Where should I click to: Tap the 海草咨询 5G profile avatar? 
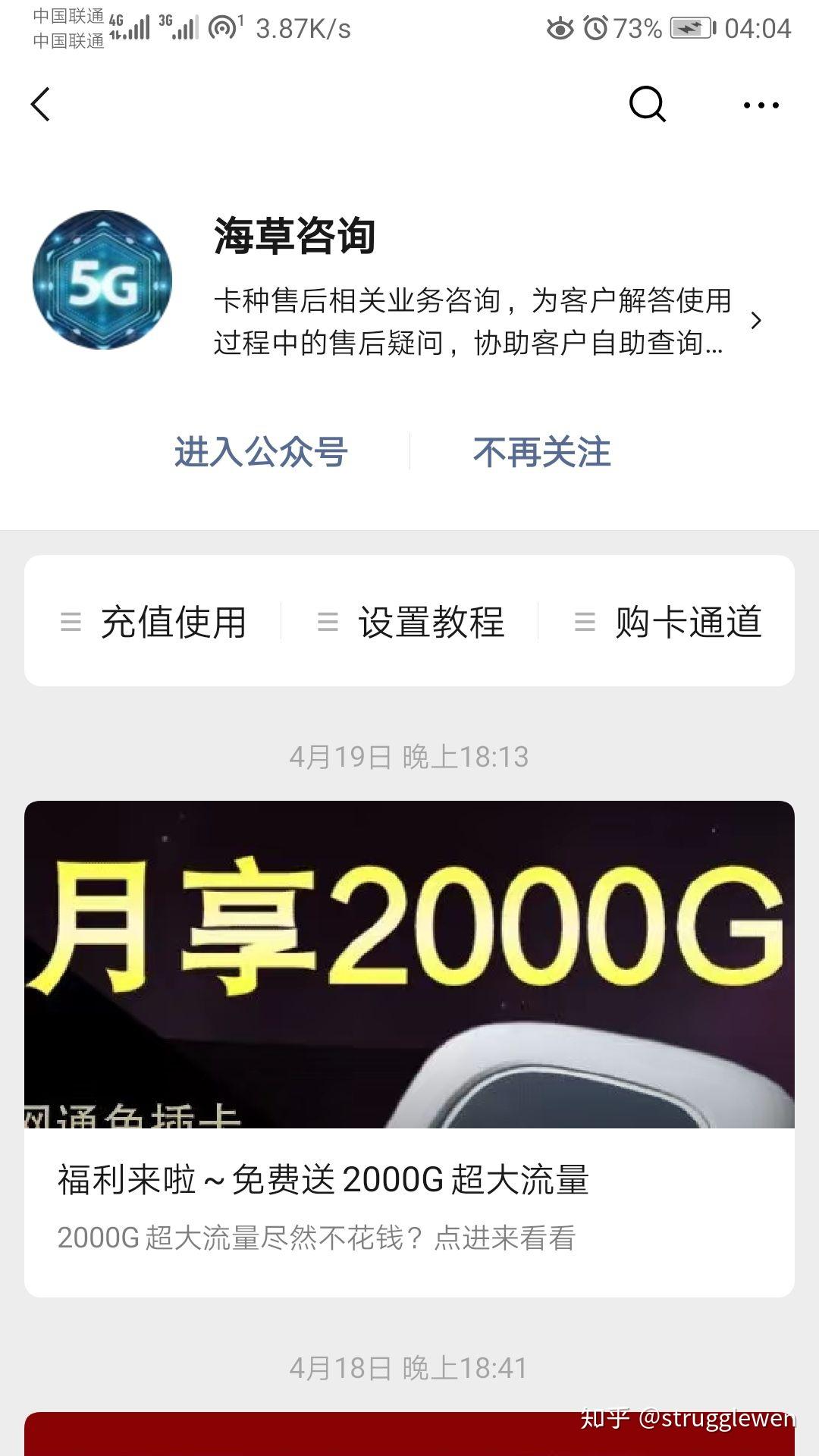tap(102, 280)
